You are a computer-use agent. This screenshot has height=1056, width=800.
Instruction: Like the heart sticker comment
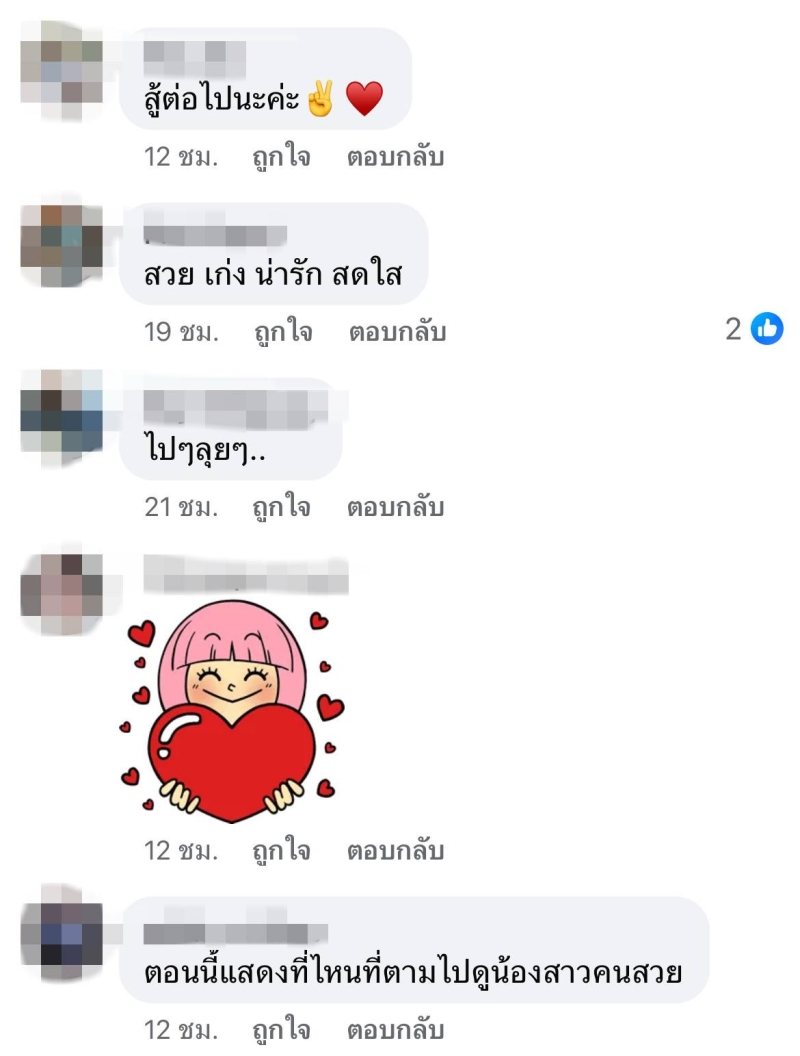click(x=281, y=852)
